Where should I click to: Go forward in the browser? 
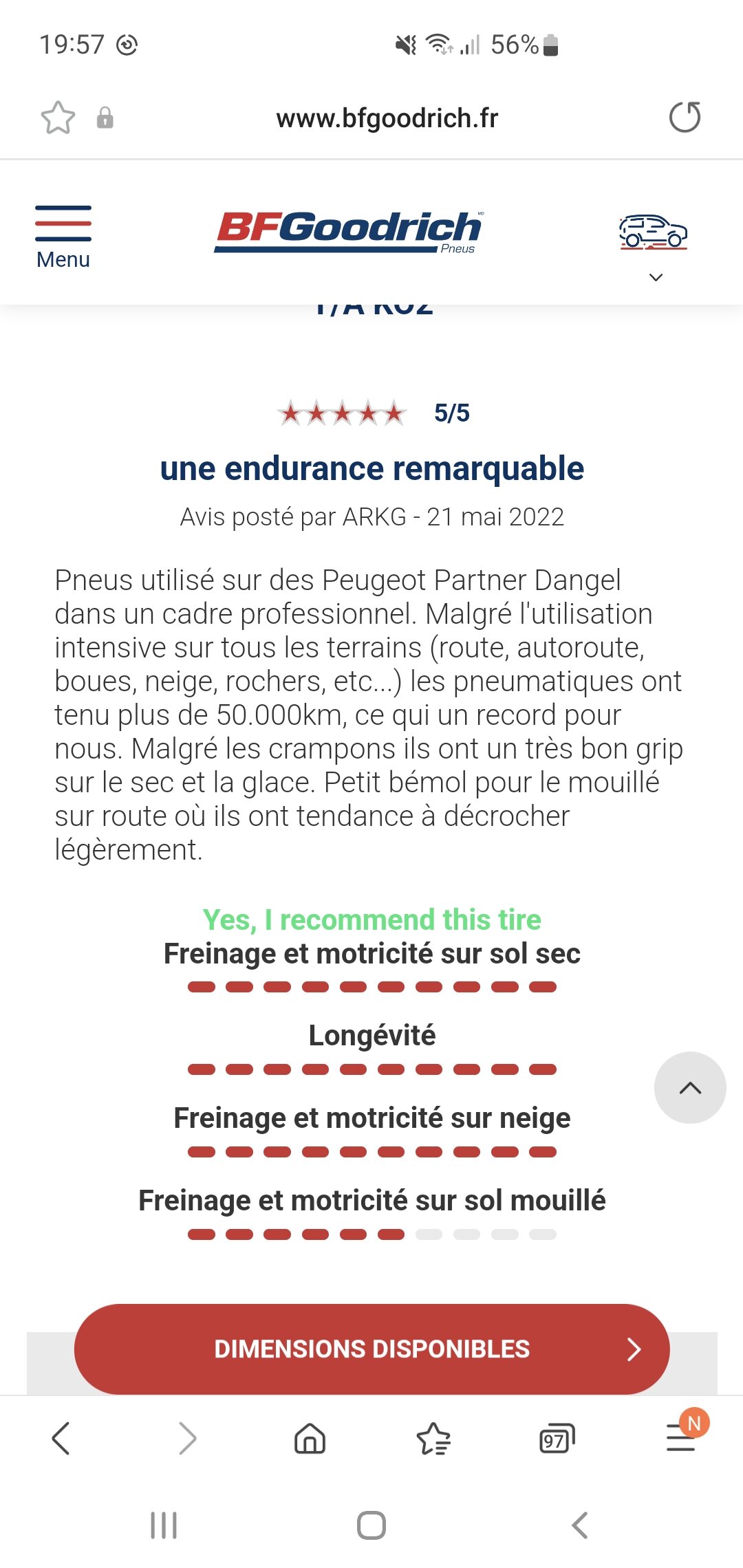coord(186,1438)
